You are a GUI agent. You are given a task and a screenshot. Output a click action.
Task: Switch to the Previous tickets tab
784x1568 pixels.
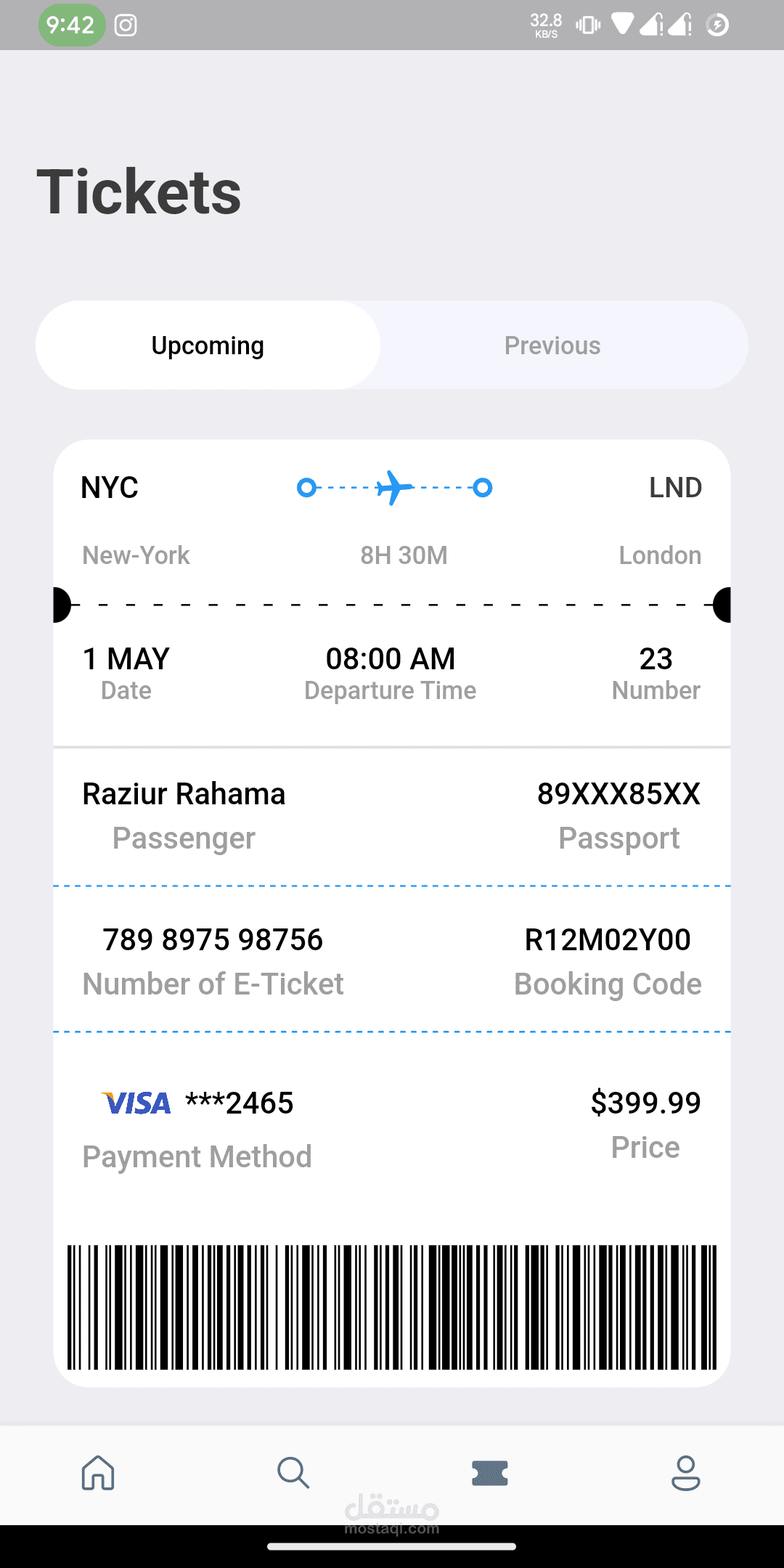click(x=552, y=346)
